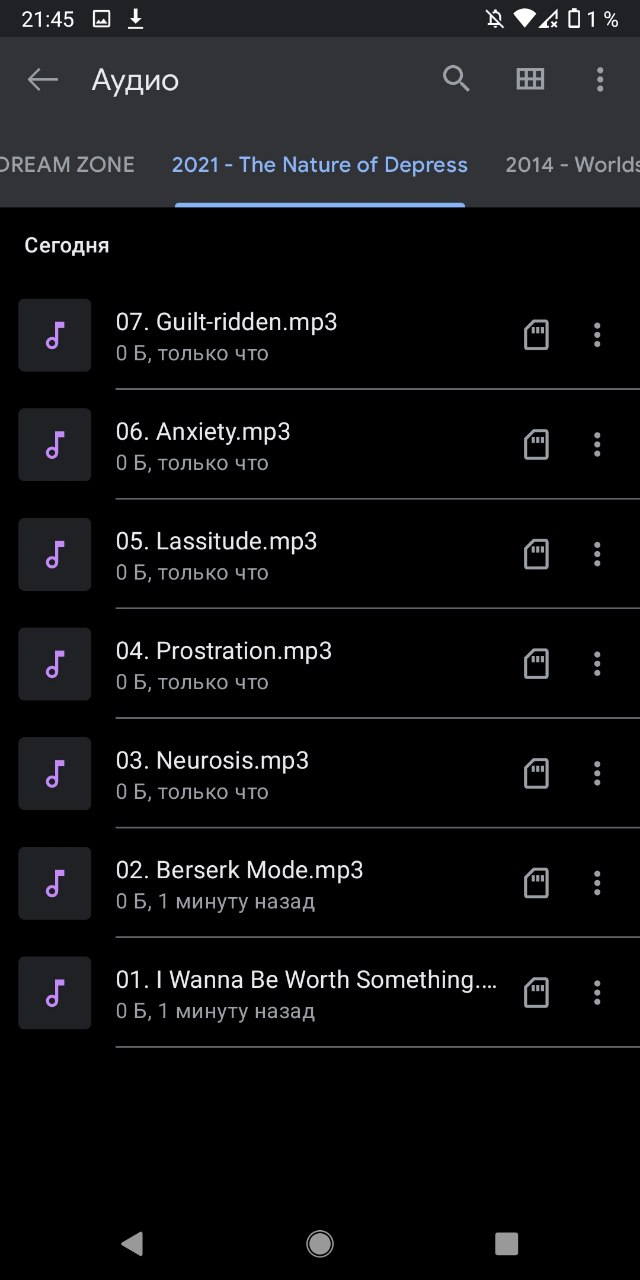Go to the home screen
The width and height of the screenshot is (640, 1280).
[320, 1243]
